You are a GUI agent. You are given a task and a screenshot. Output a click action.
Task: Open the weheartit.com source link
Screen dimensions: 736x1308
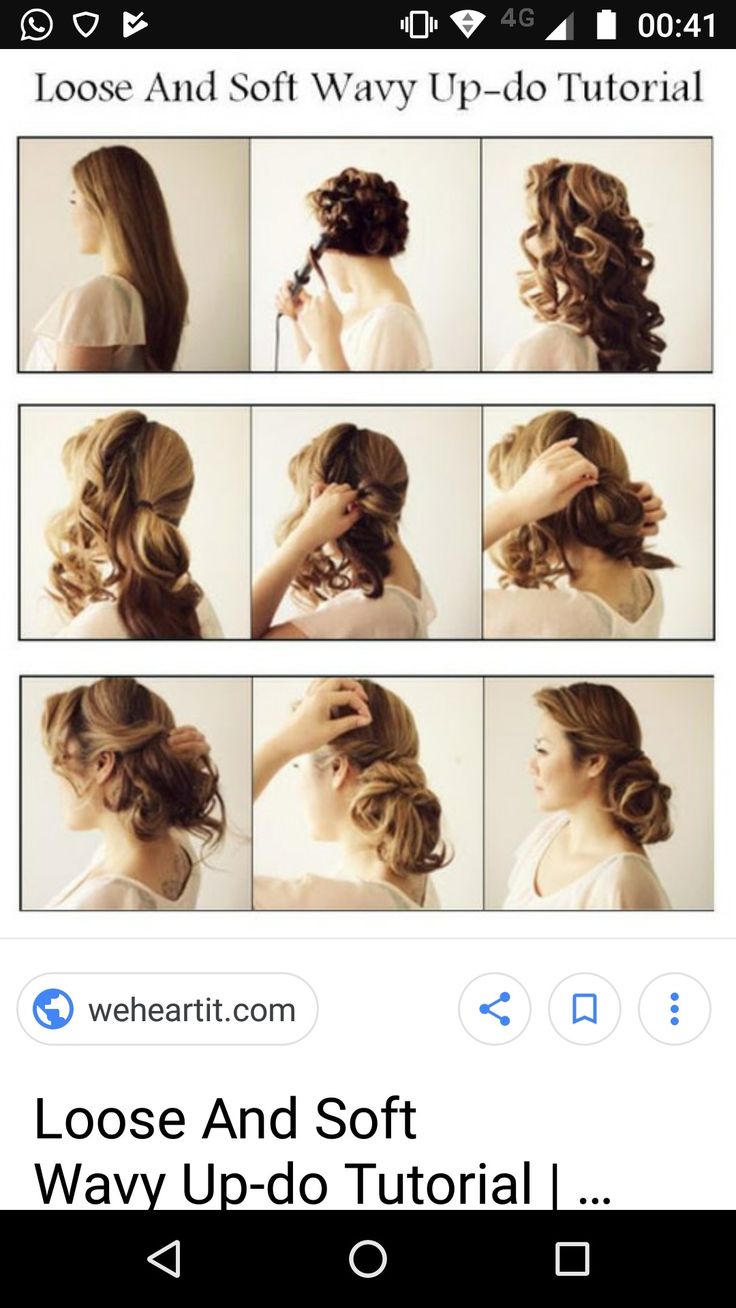click(x=167, y=1009)
